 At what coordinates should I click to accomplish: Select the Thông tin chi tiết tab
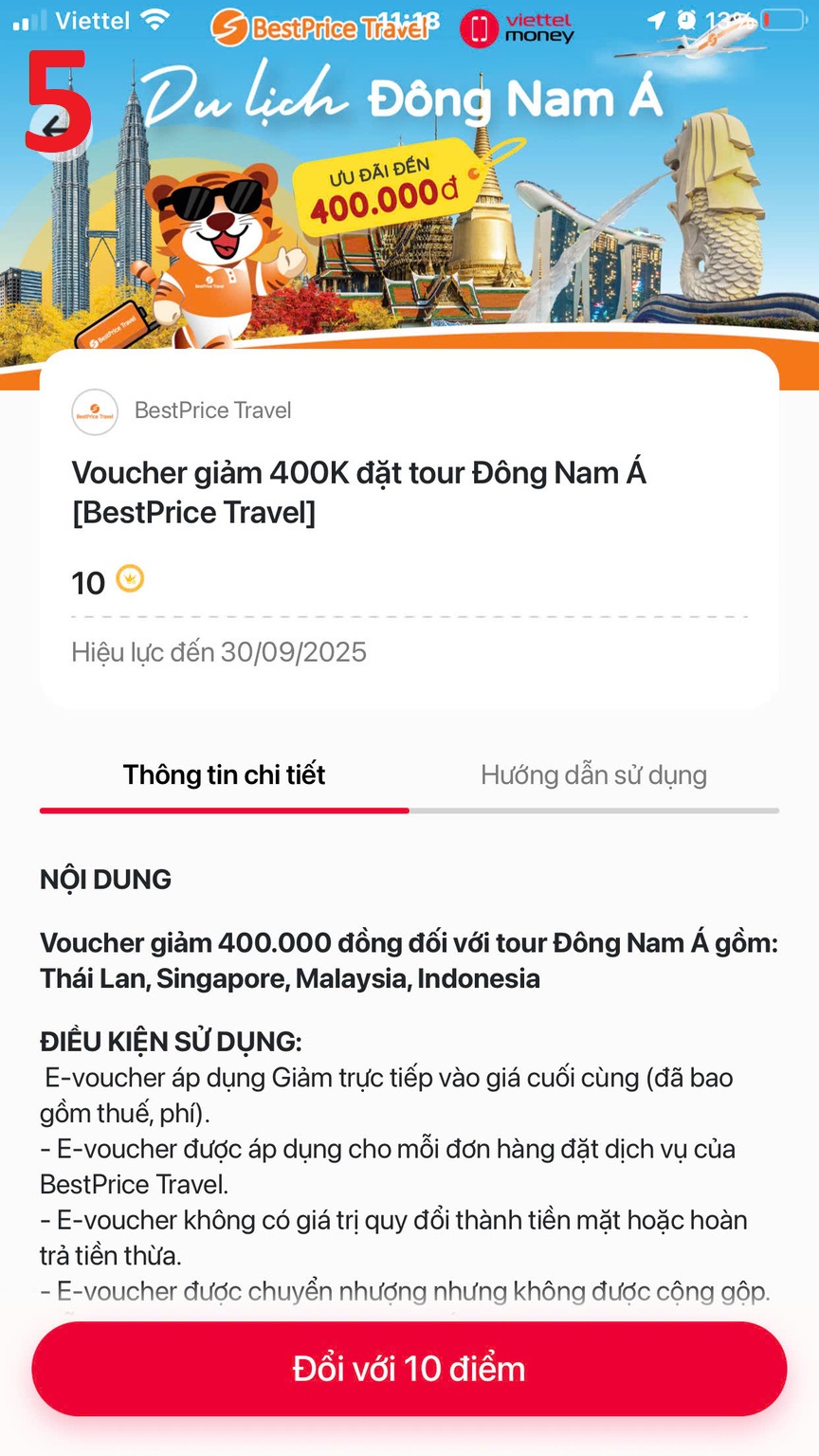pyautogui.click(x=224, y=775)
